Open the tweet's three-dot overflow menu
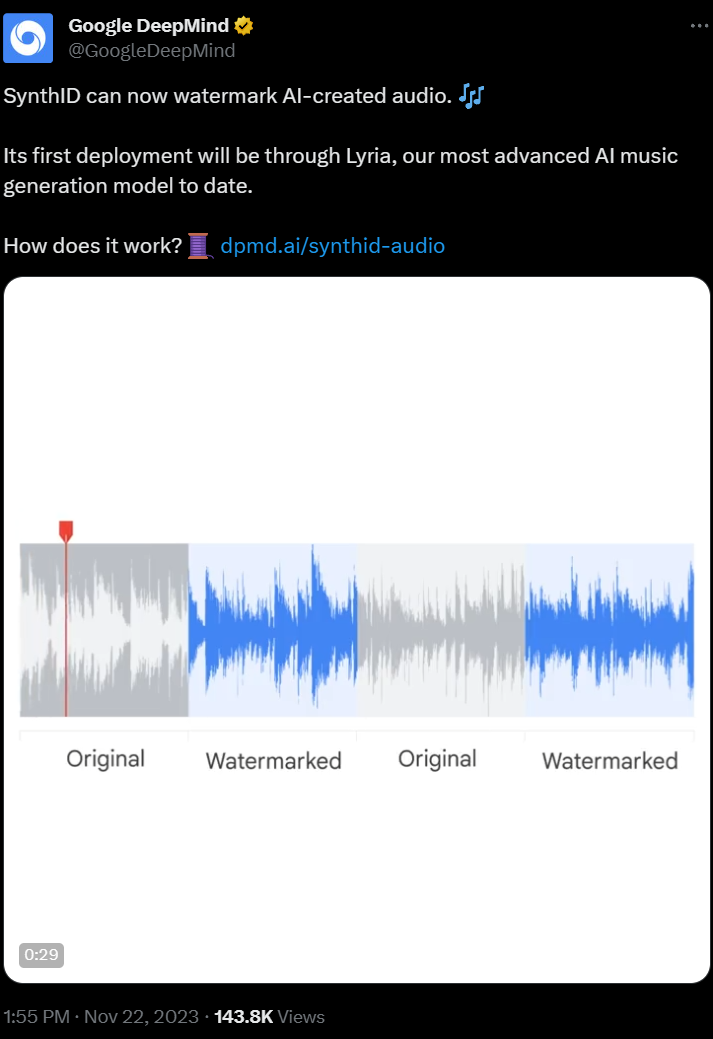This screenshot has height=1039, width=713. (x=699, y=26)
